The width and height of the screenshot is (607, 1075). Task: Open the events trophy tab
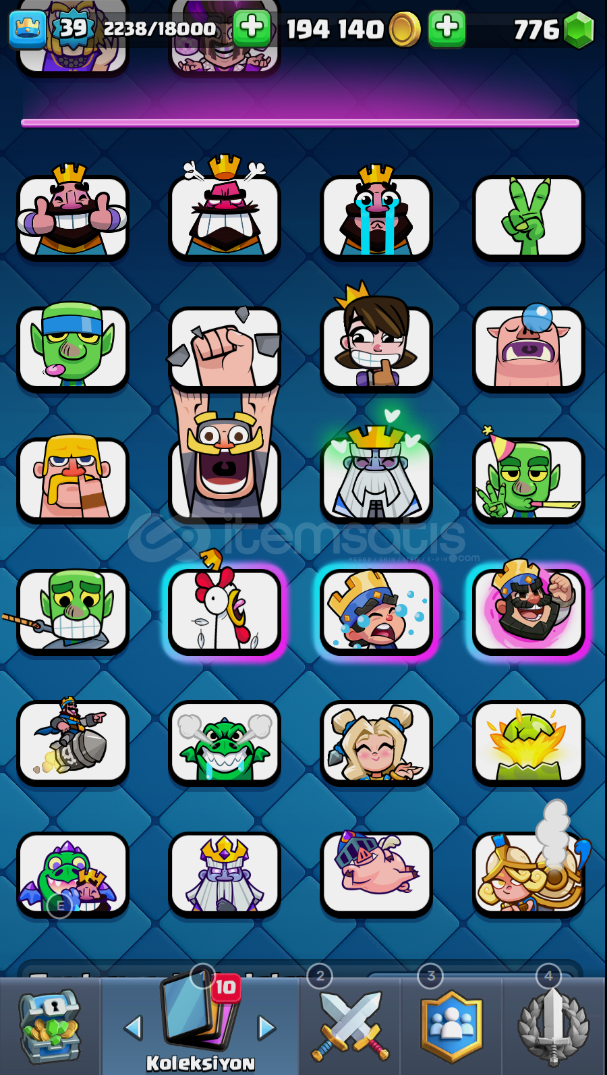tap(552, 1026)
